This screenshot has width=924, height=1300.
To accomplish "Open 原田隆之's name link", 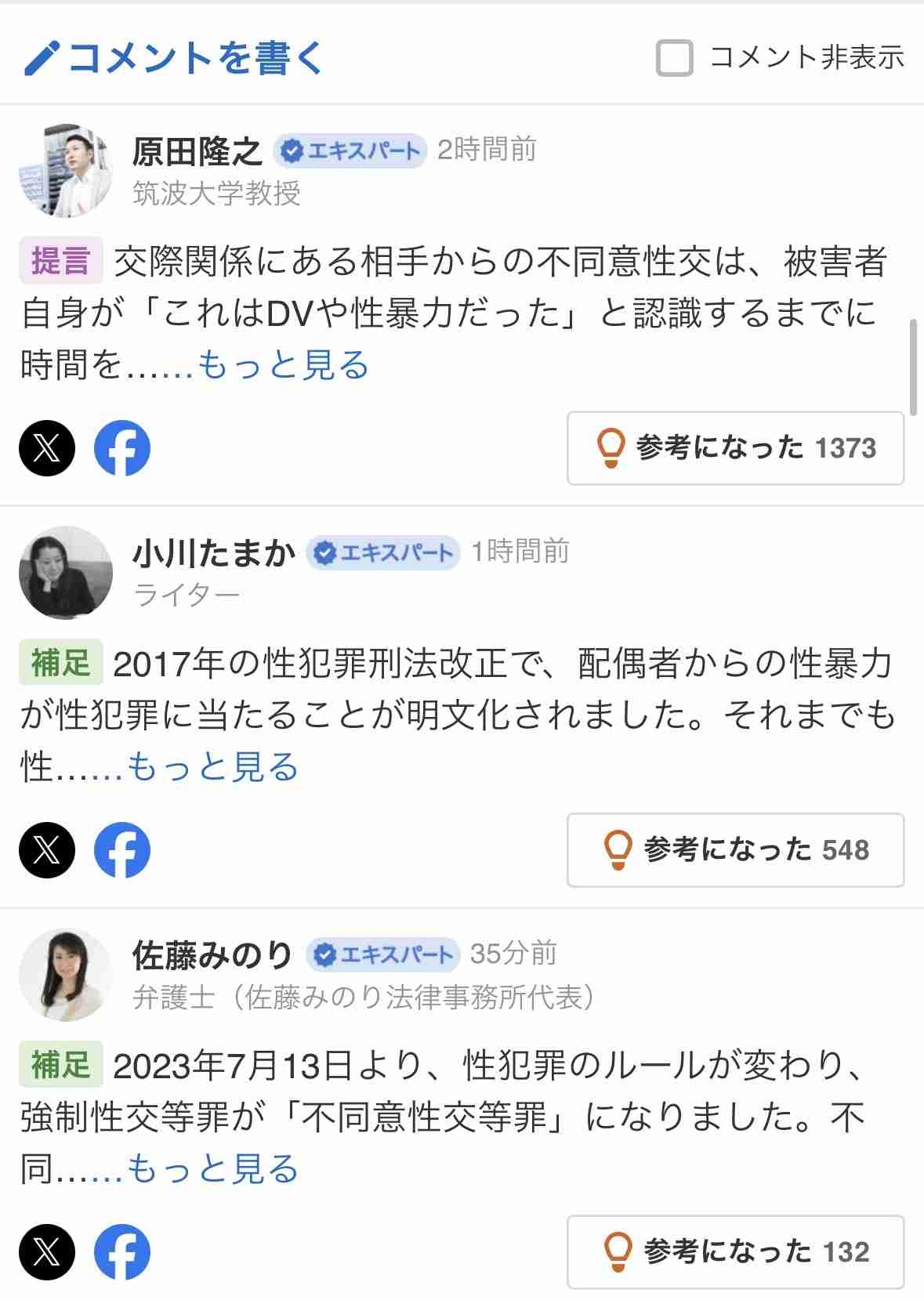I will point(197,150).
